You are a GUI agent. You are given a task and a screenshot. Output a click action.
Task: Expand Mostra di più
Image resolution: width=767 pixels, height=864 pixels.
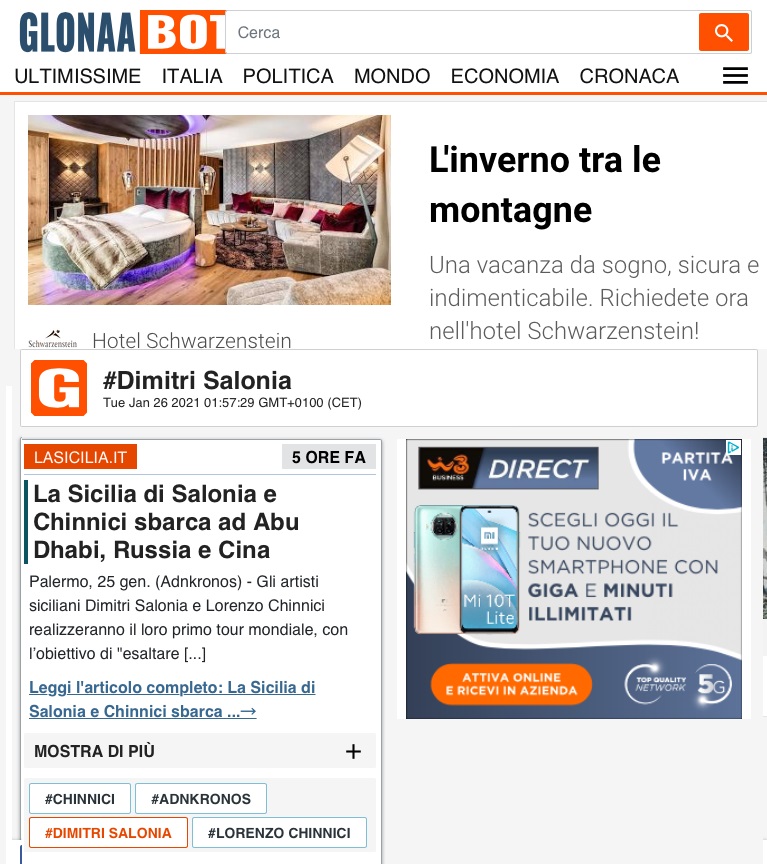(x=200, y=751)
